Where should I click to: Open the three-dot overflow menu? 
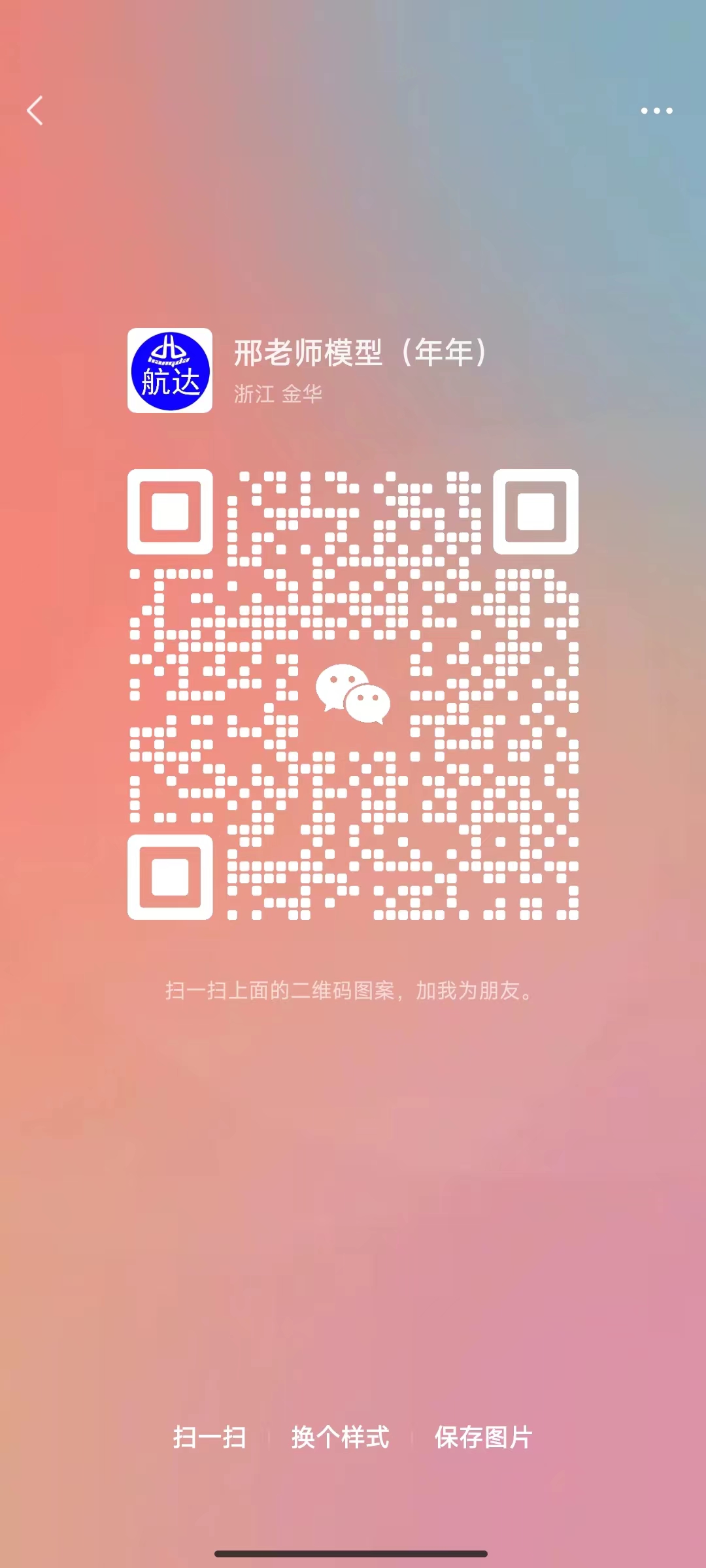[656, 110]
